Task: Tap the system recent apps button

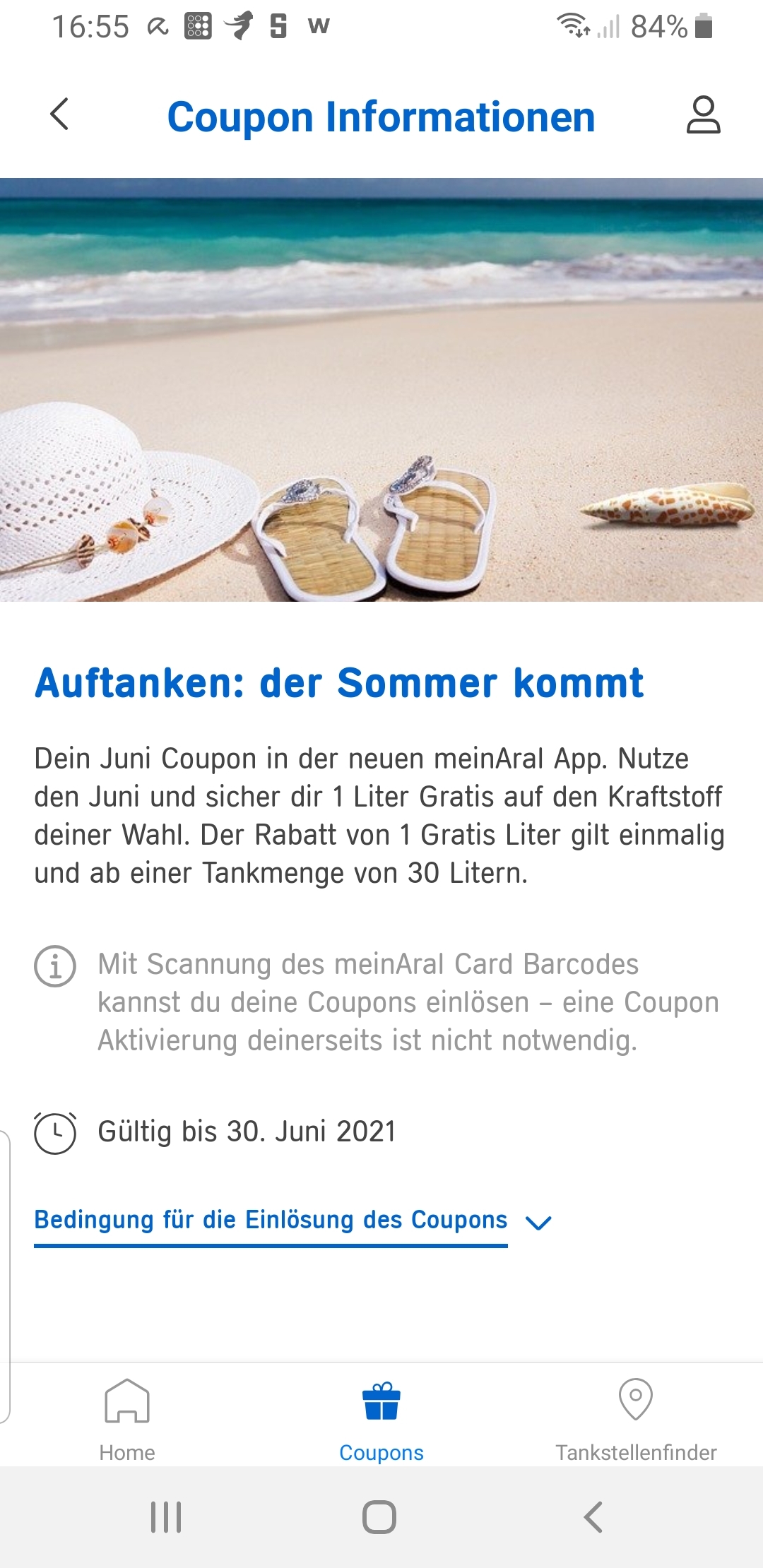Action: [166, 1517]
